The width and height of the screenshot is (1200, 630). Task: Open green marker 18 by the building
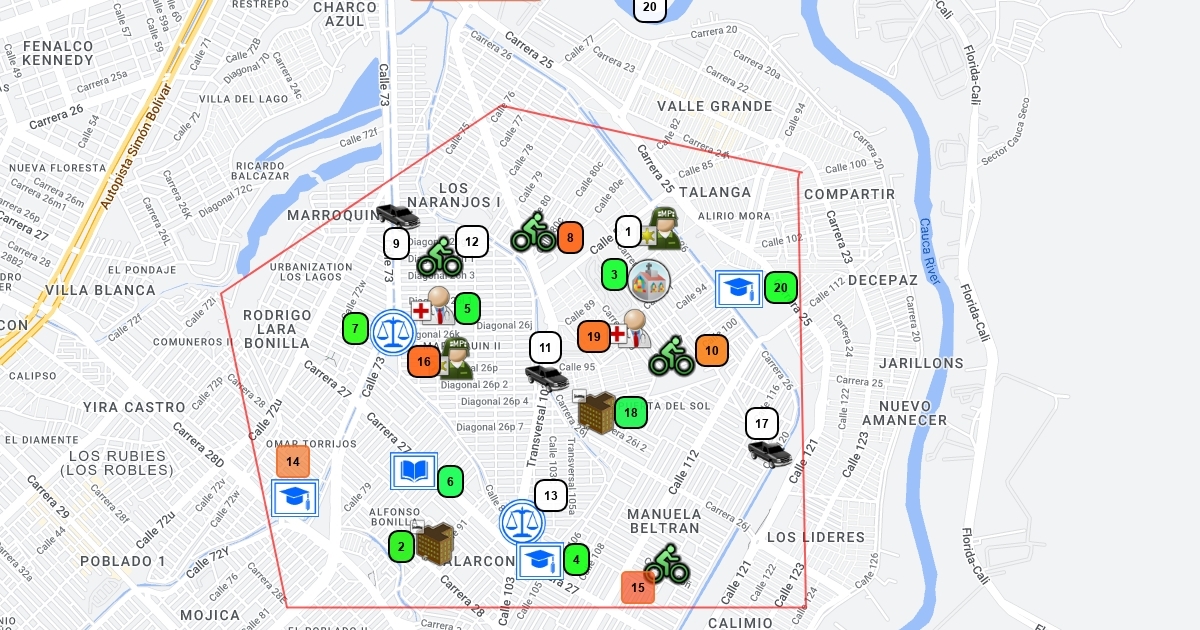631,411
